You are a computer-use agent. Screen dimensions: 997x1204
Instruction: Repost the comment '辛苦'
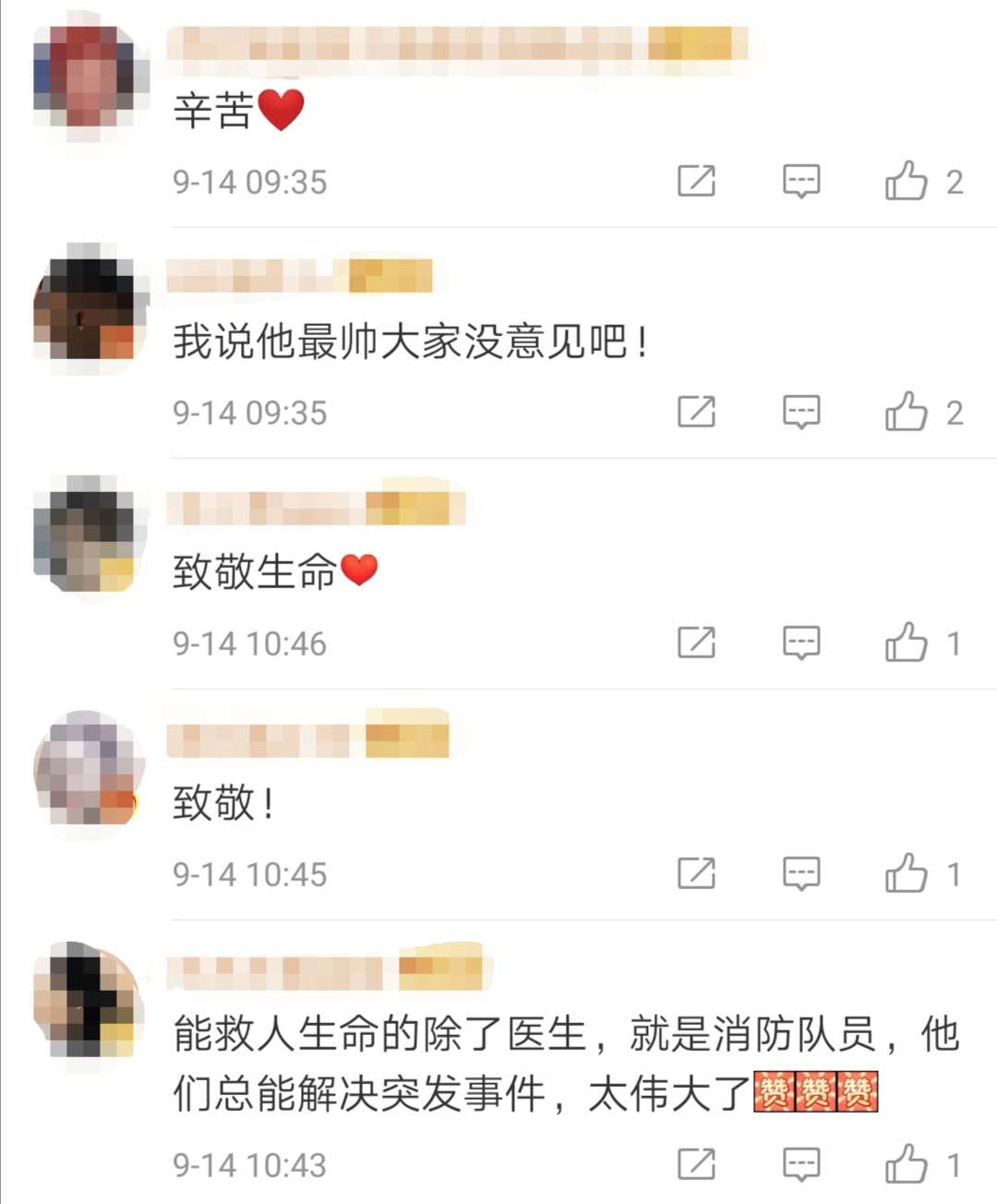(696, 181)
